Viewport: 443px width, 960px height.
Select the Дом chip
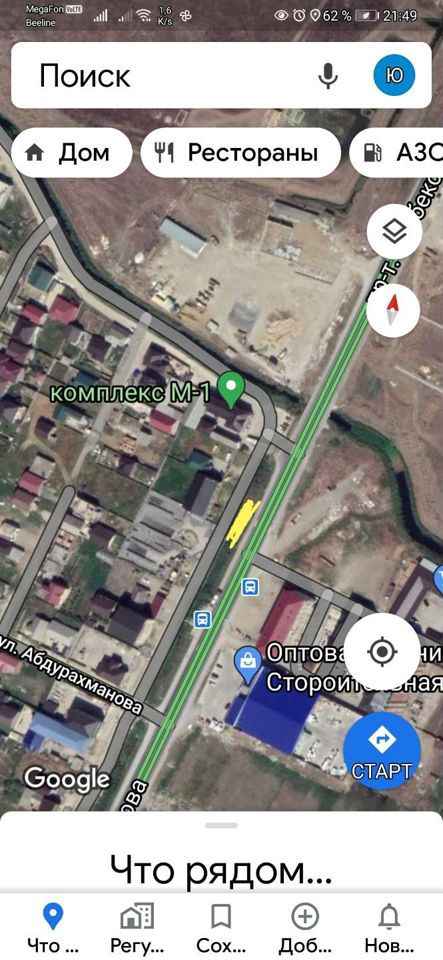(x=71, y=152)
